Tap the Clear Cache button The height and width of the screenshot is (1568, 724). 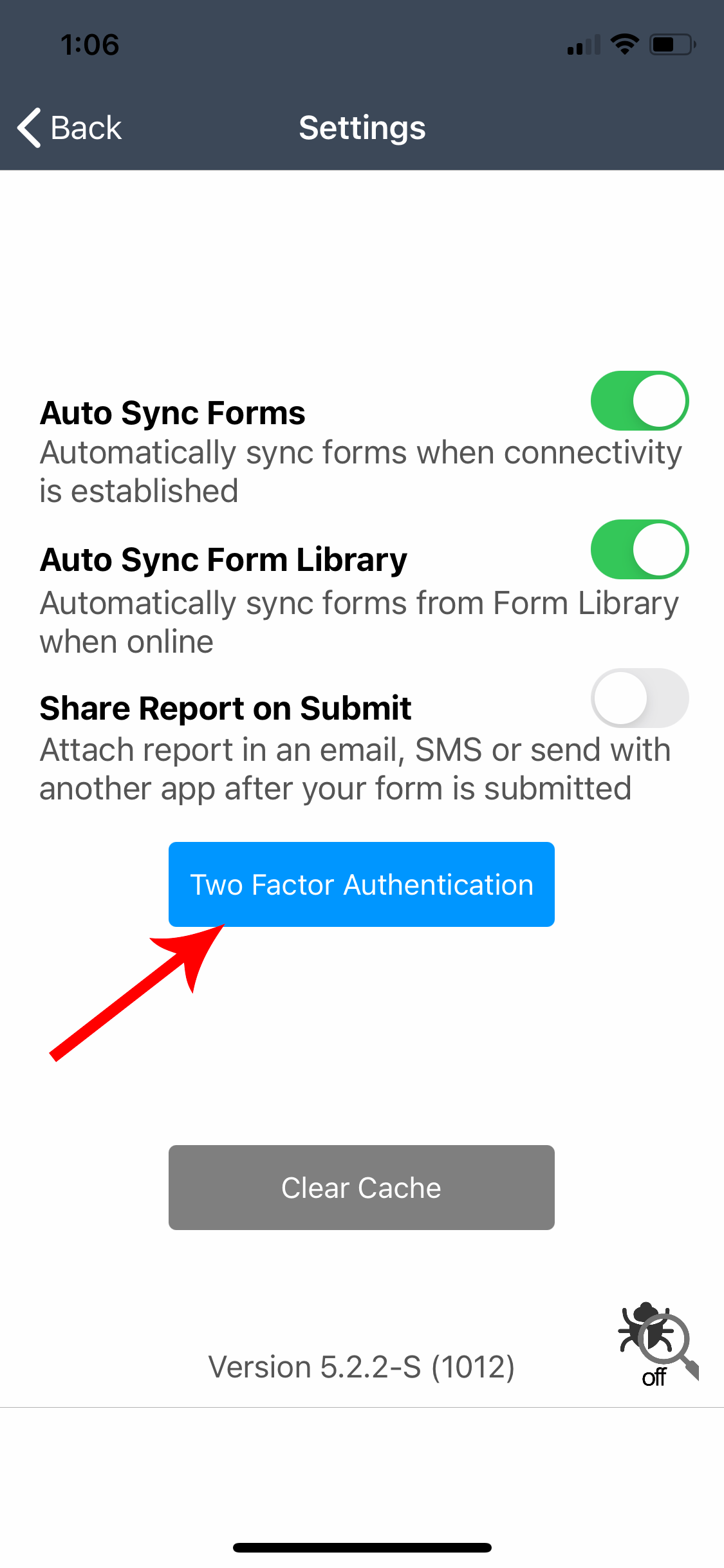pos(361,1188)
